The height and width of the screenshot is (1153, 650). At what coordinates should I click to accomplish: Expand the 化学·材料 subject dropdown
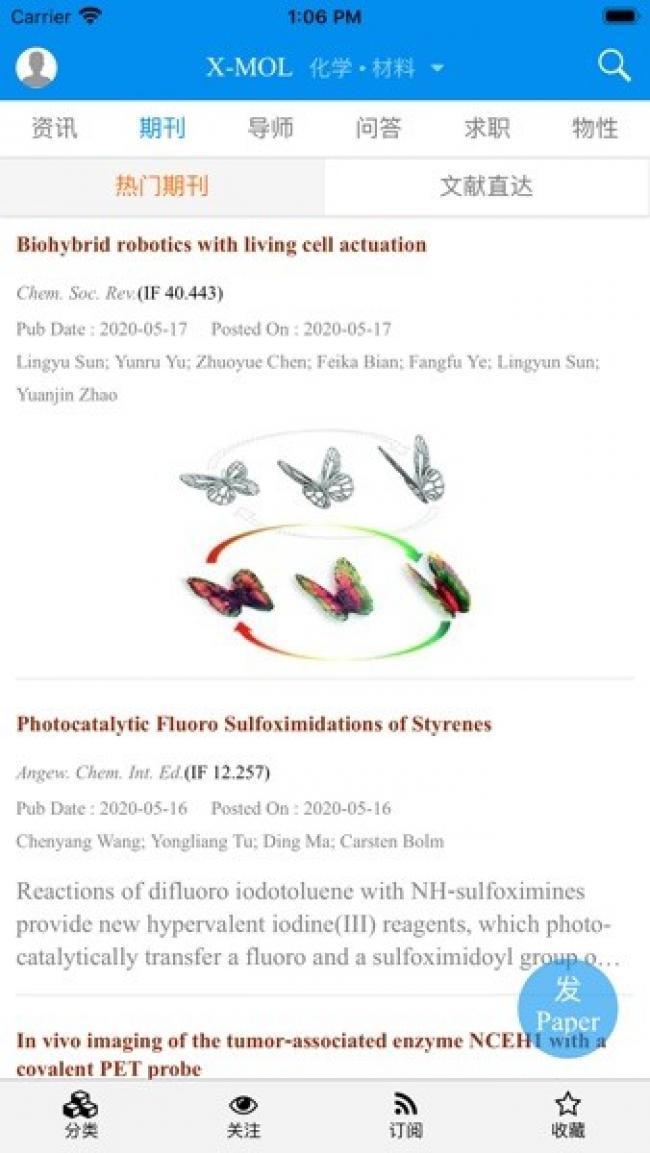436,69
